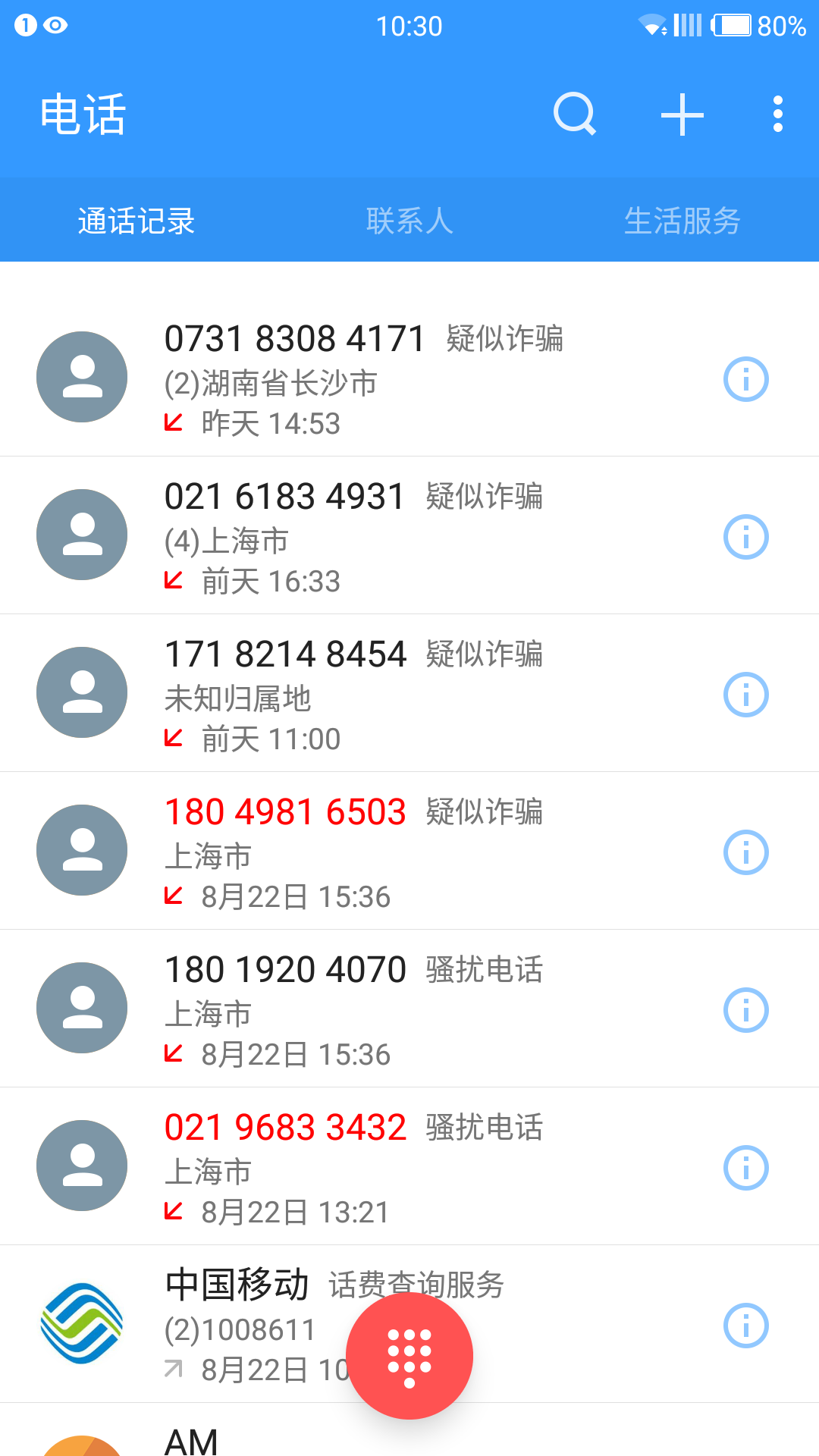This screenshot has height=1456, width=819.
Task: Open the search icon in the app bar
Action: point(574,115)
